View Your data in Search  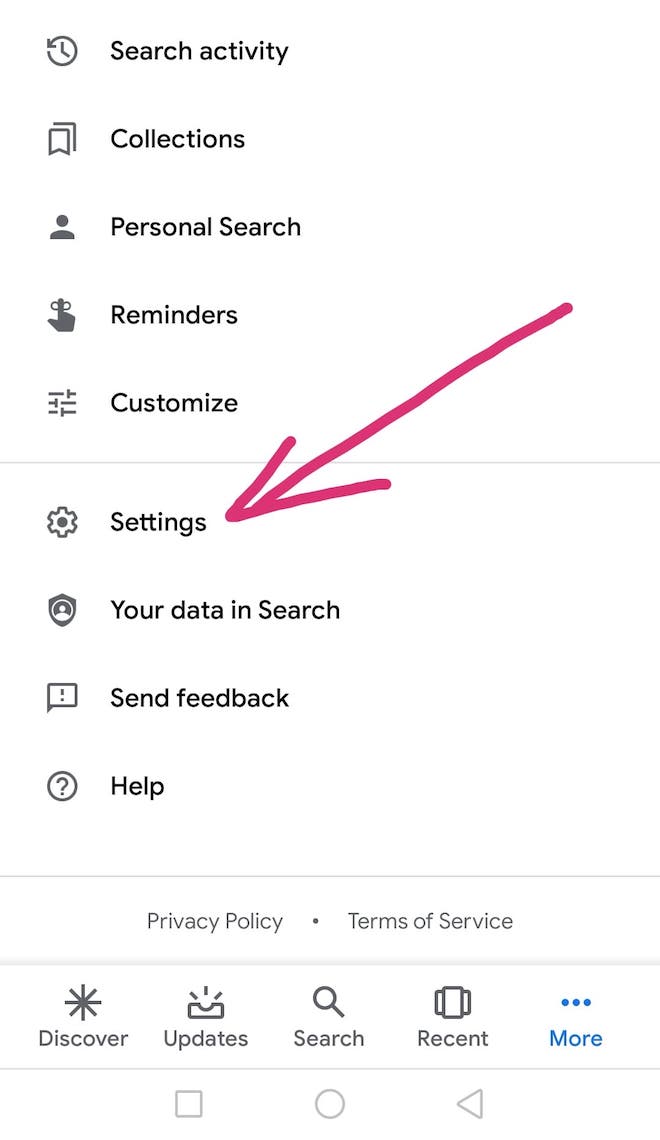[330, 611]
